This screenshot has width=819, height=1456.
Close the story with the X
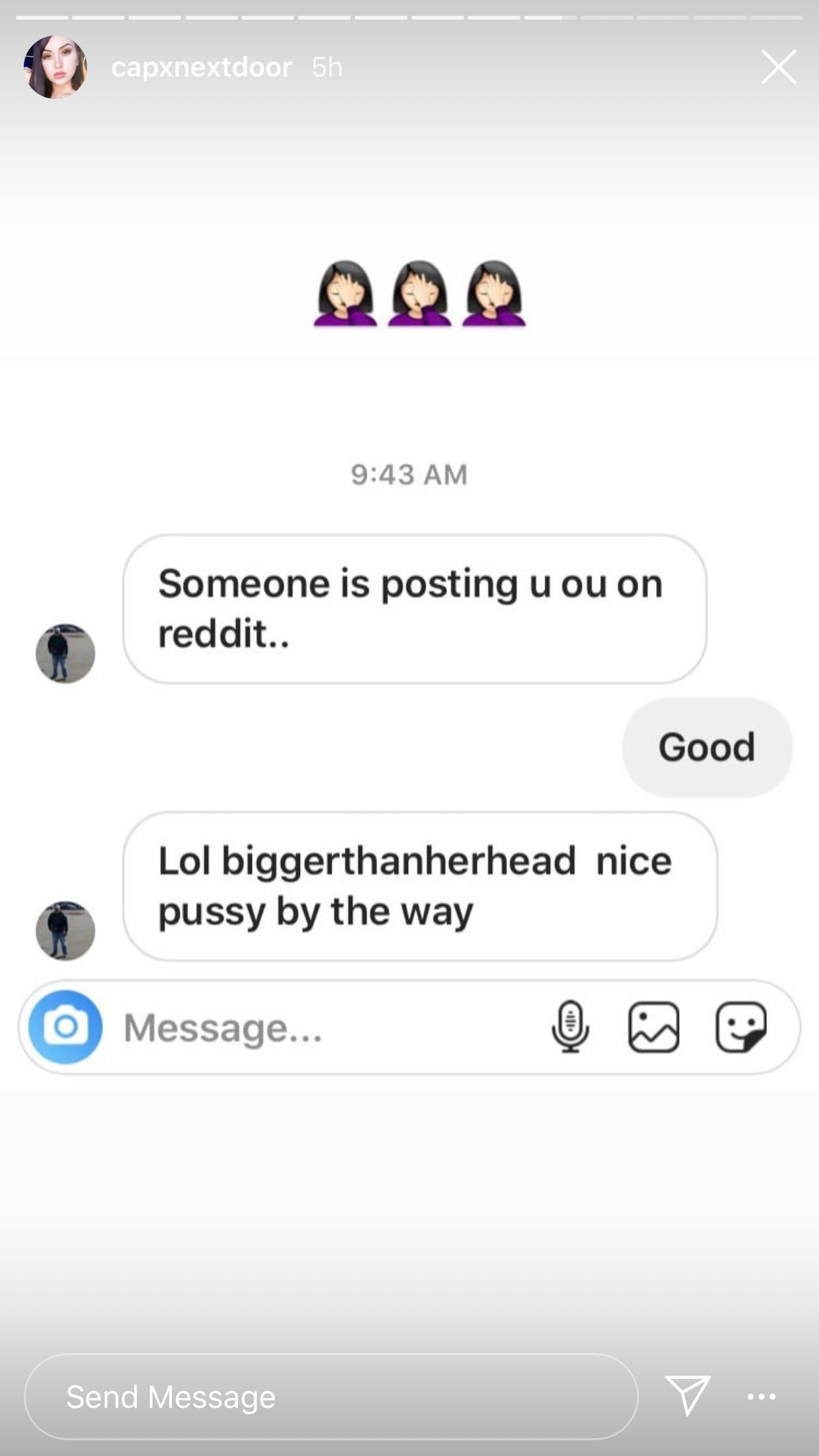(x=778, y=67)
